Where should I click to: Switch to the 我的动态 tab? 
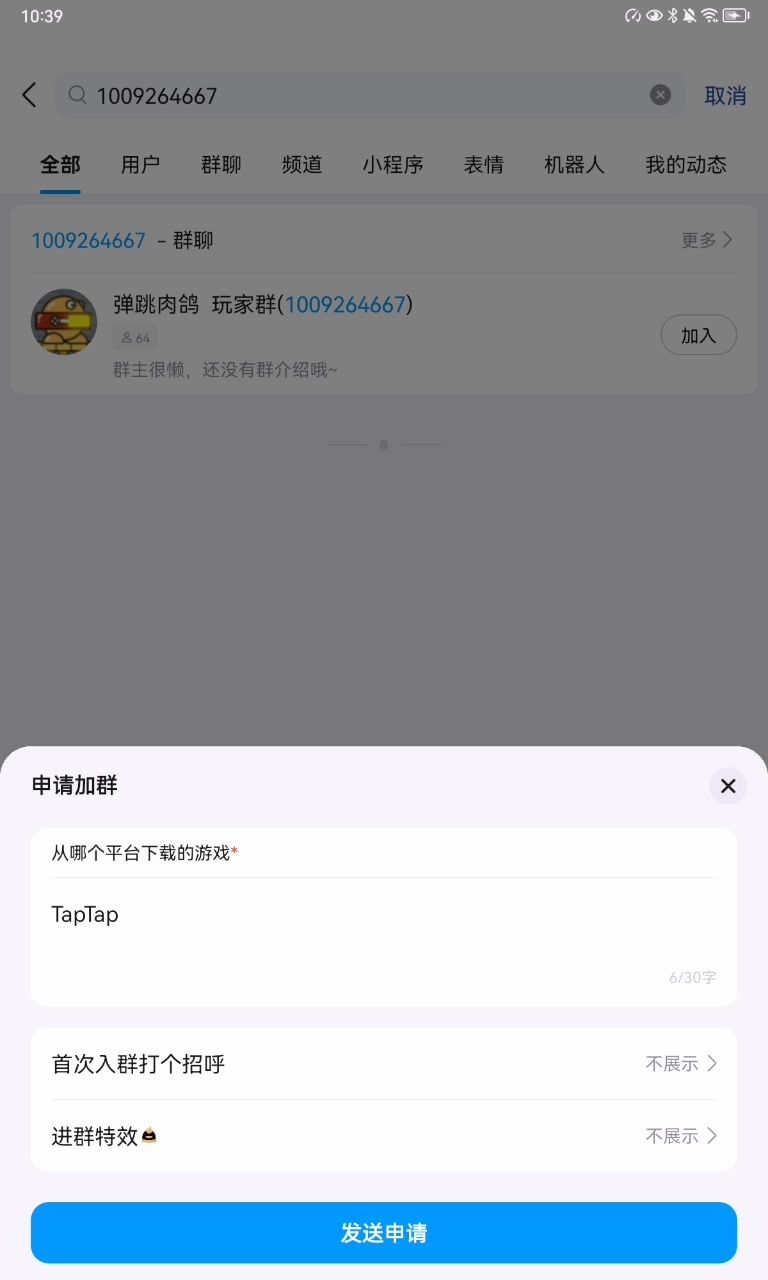coord(685,165)
